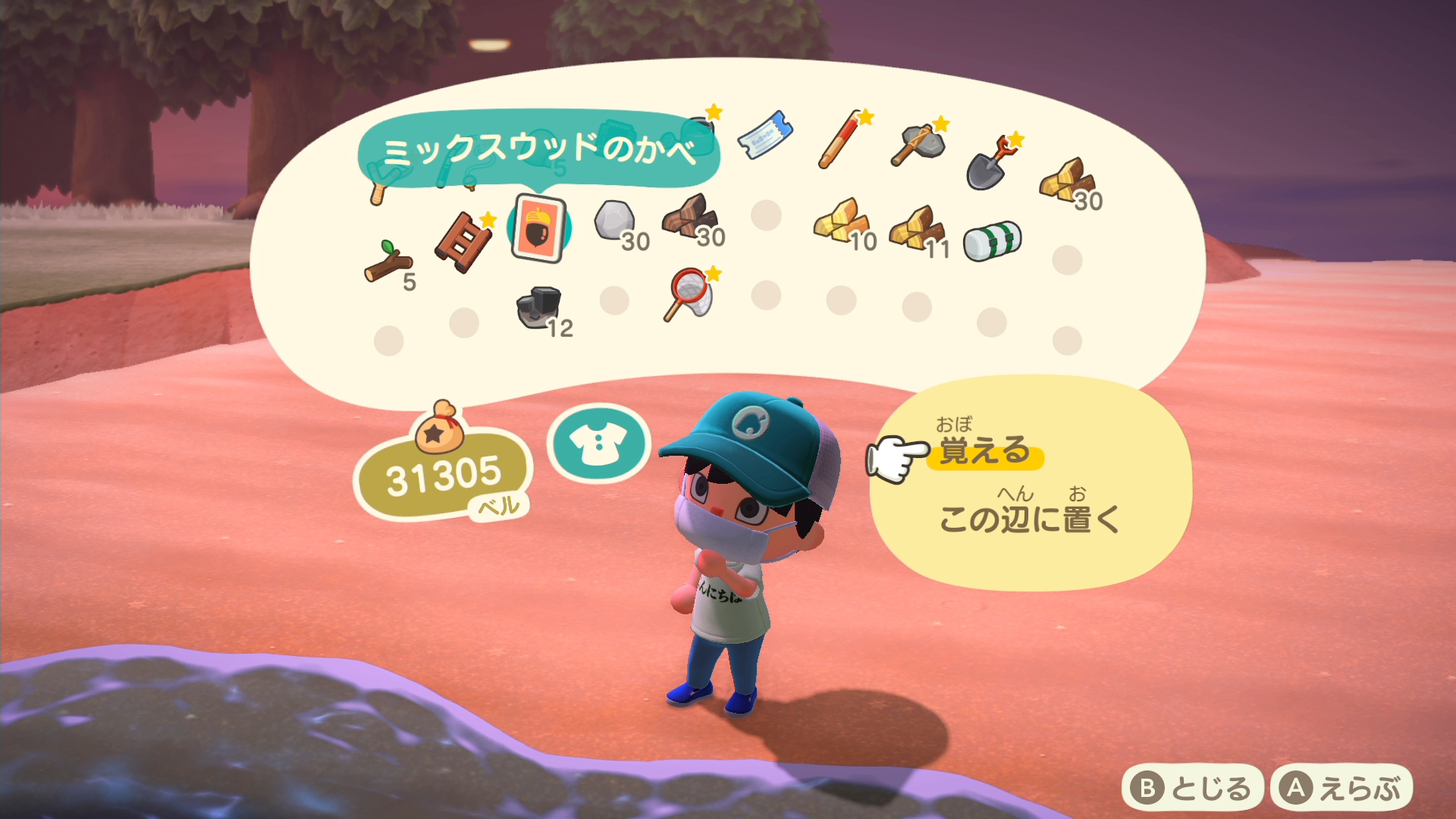Select the green striped rolled item

click(992, 241)
